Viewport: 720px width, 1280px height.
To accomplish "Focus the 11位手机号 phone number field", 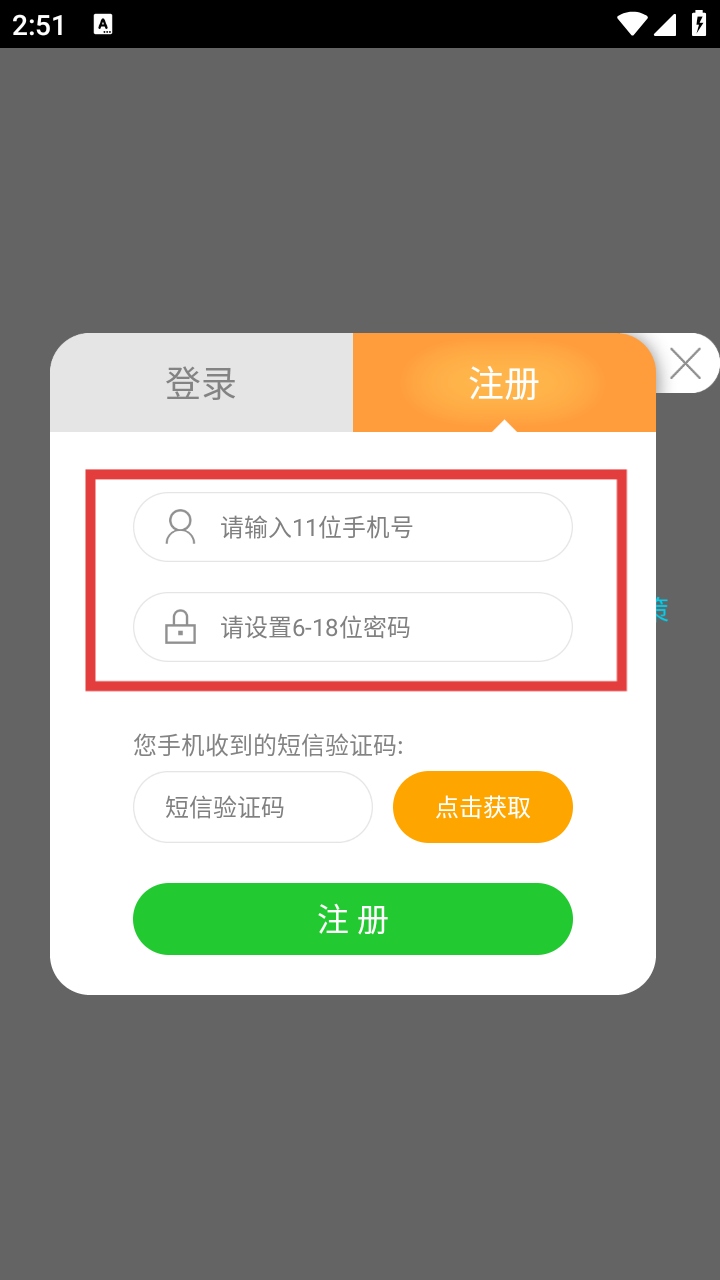I will (353, 527).
